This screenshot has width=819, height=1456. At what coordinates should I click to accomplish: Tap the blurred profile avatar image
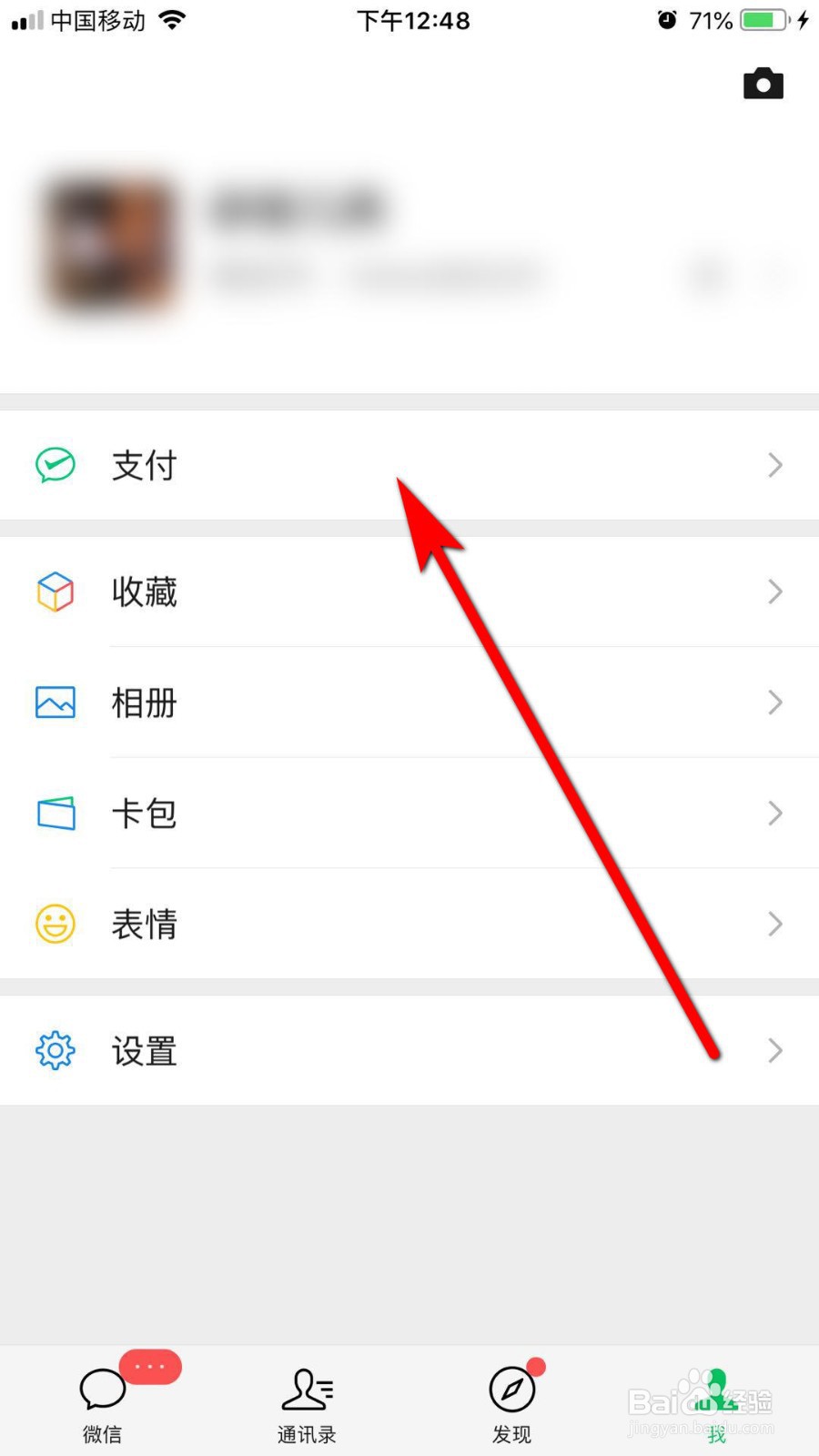coord(109,244)
